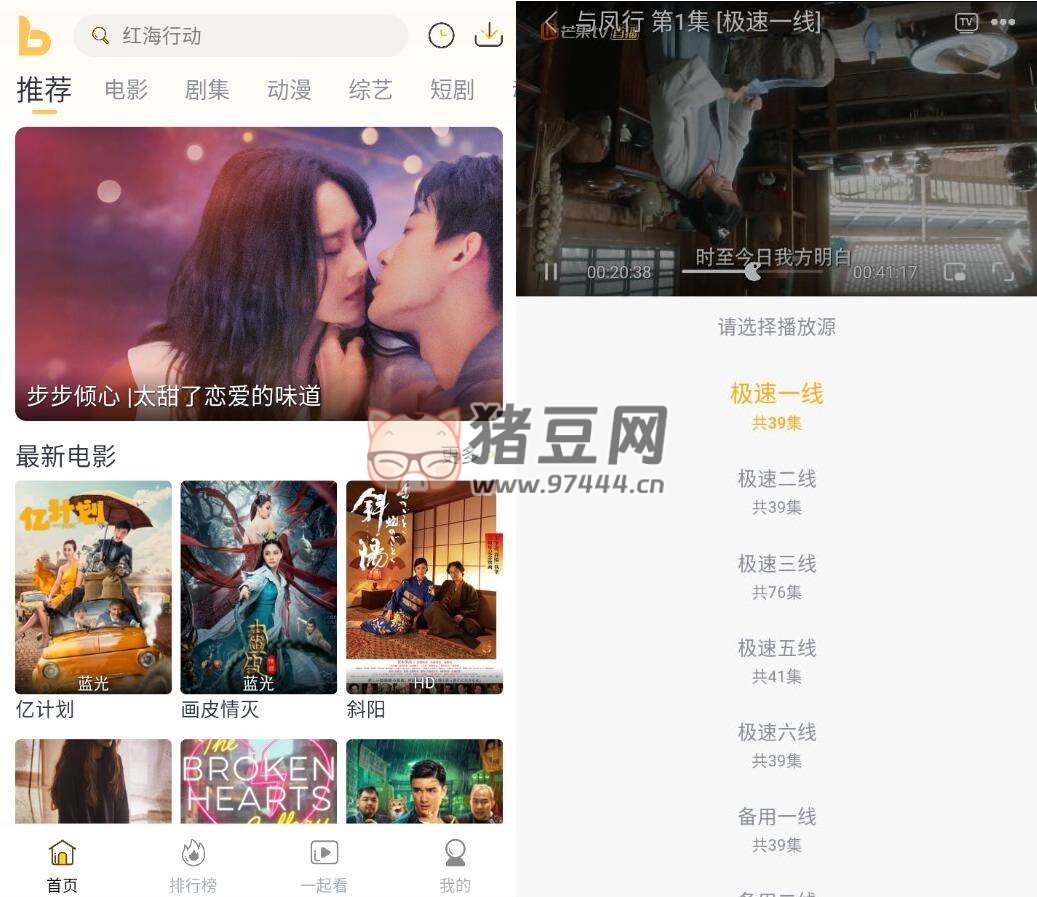Open the 我的 profile tab
This screenshot has height=897, width=1037.
(x=455, y=865)
